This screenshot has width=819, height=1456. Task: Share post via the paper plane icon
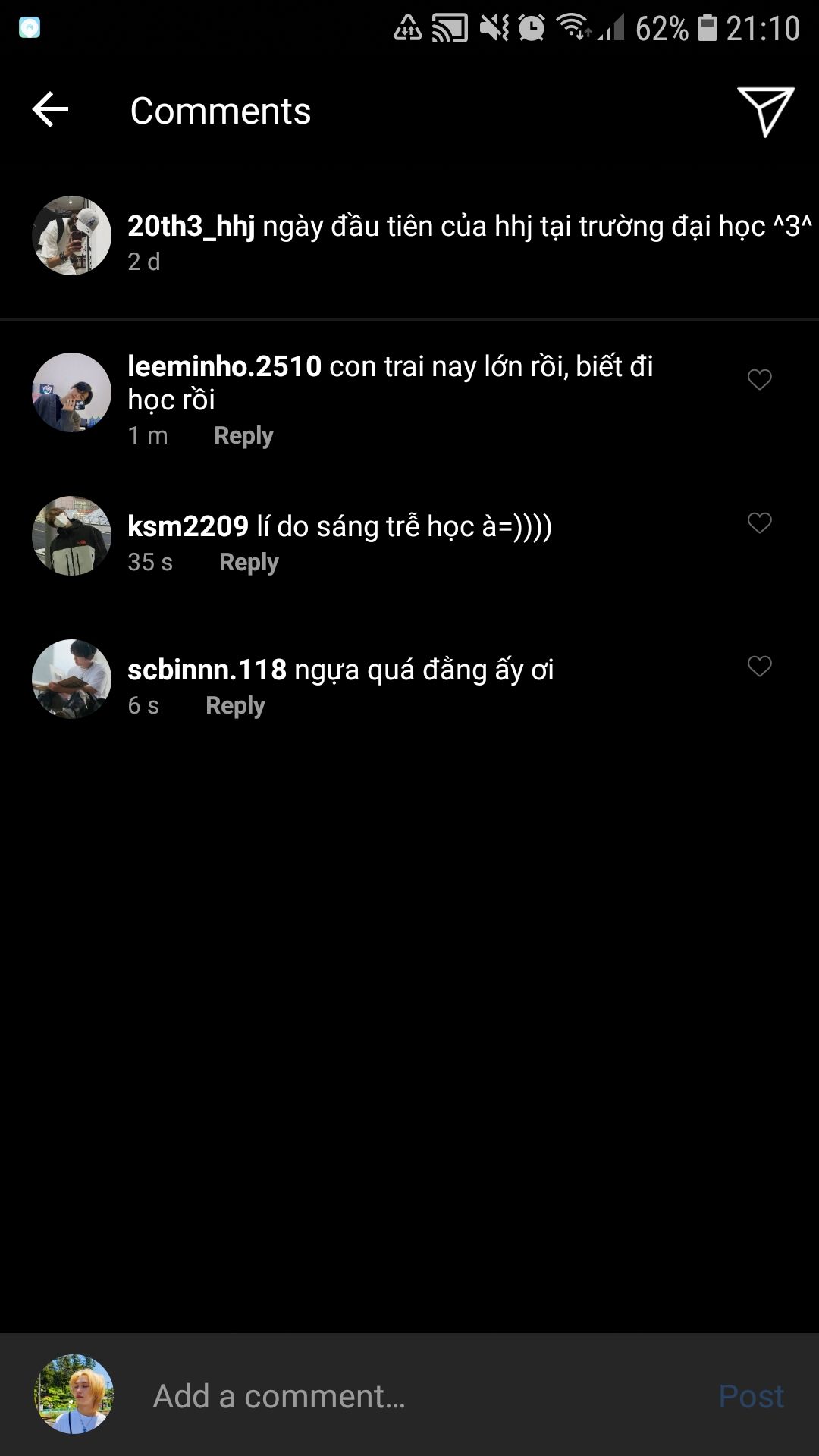click(765, 111)
